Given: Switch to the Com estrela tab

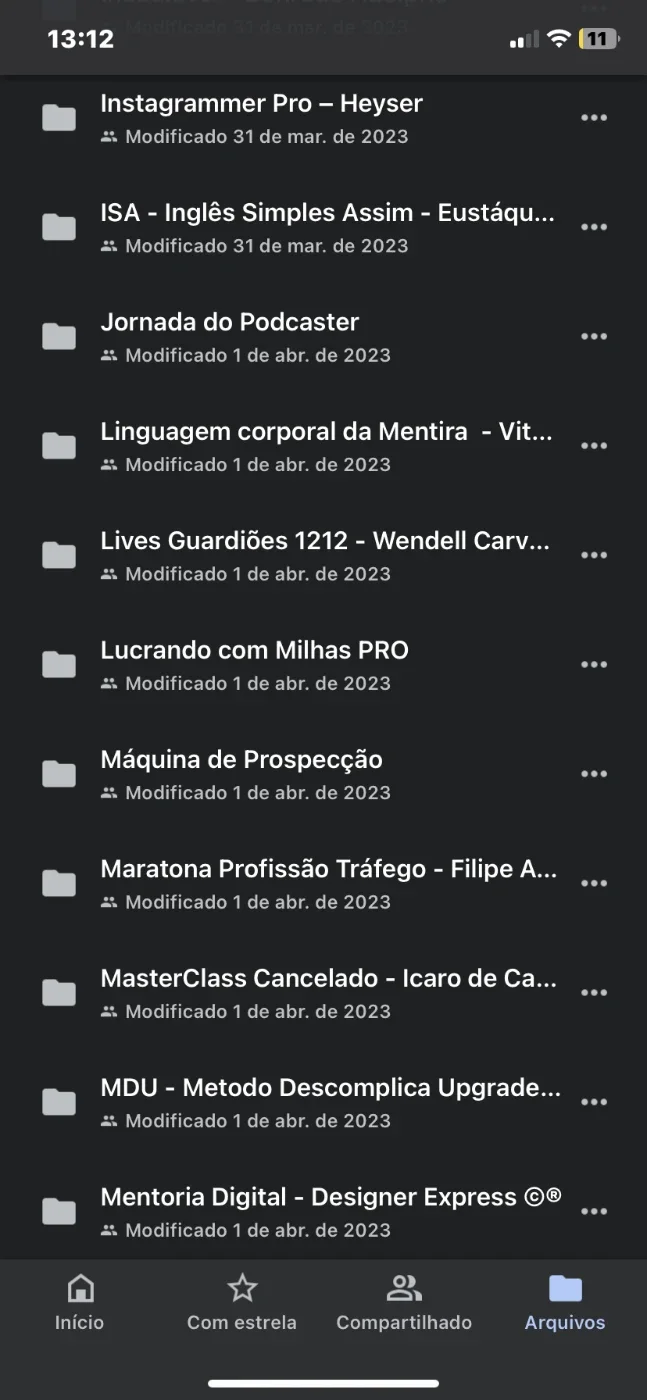Looking at the screenshot, I should pyautogui.click(x=242, y=1304).
